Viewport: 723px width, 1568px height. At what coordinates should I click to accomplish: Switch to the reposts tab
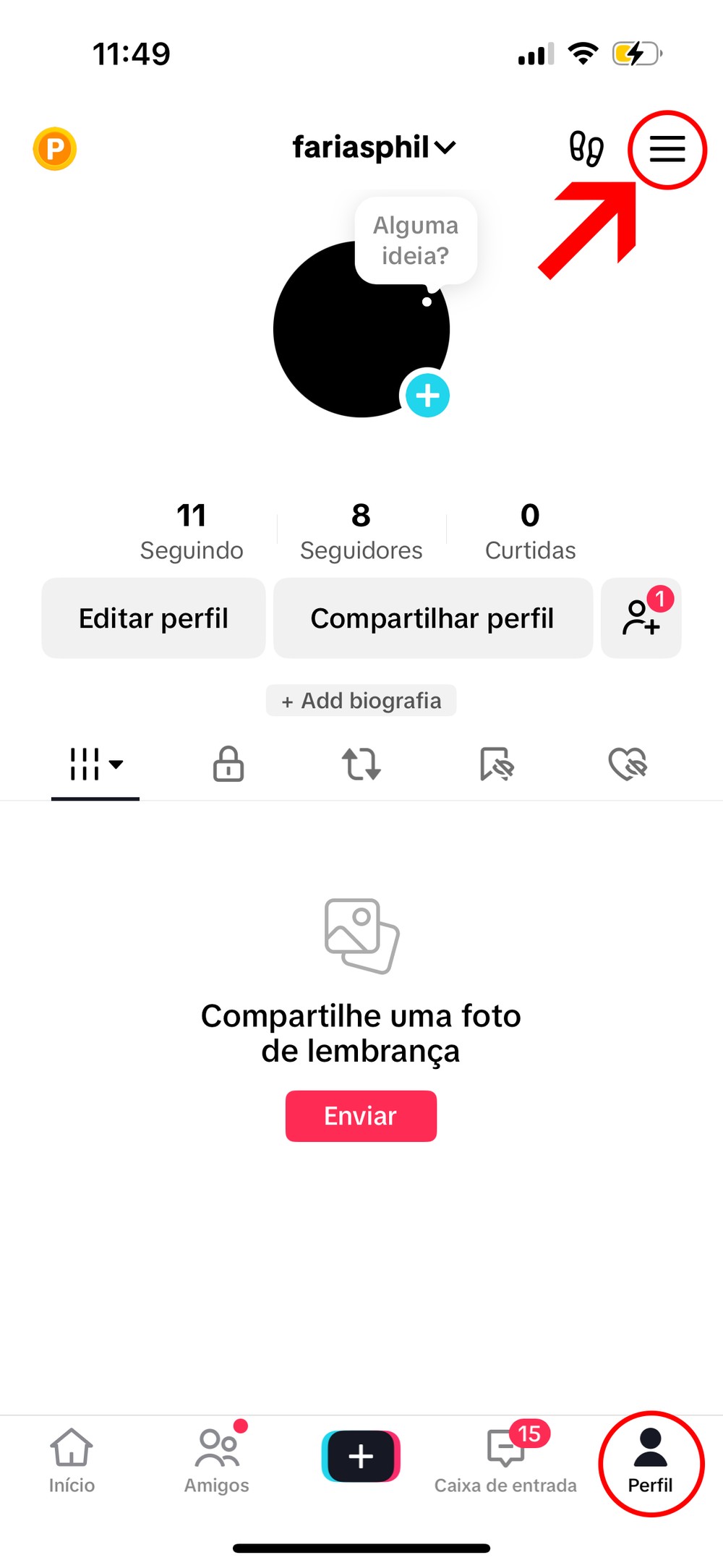click(361, 764)
